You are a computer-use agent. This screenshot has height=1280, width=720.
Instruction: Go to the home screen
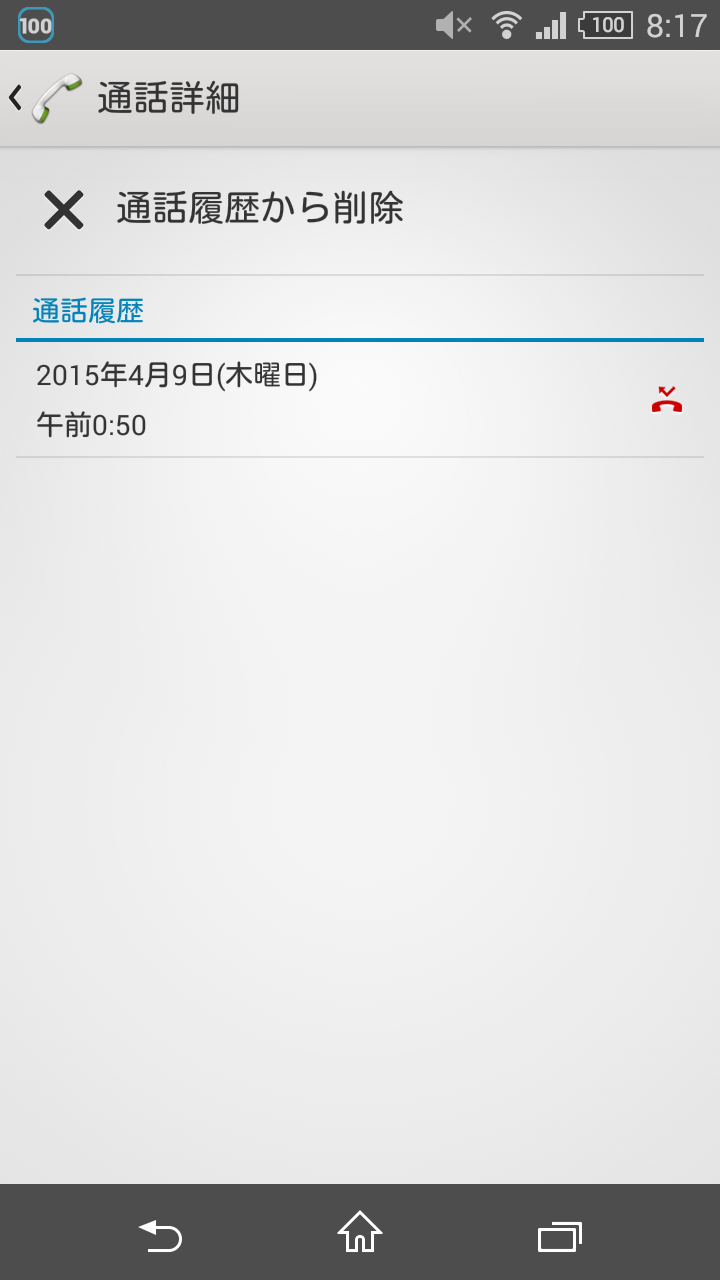(360, 1233)
